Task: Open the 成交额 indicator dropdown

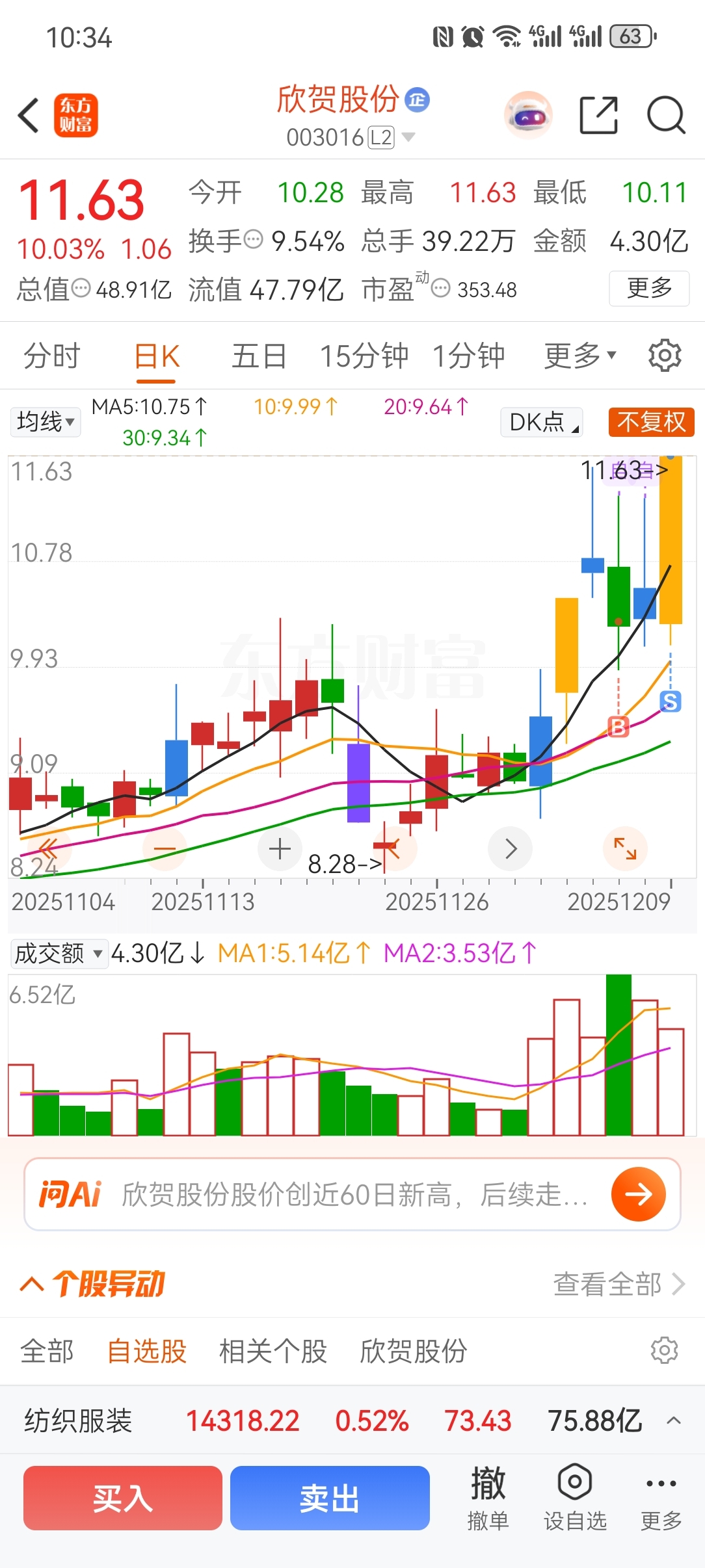Action: point(58,954)
